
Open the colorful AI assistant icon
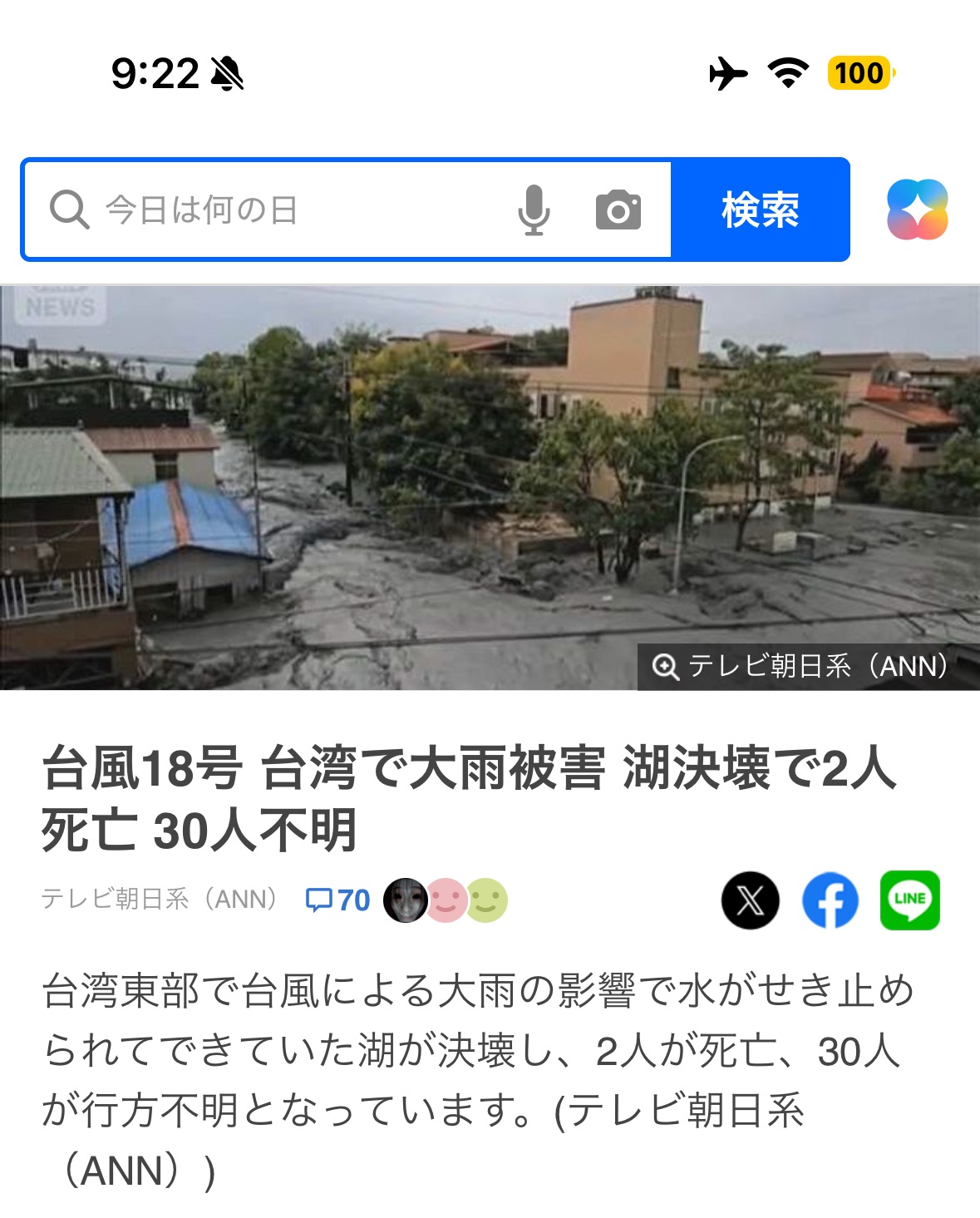click(917, 210)
